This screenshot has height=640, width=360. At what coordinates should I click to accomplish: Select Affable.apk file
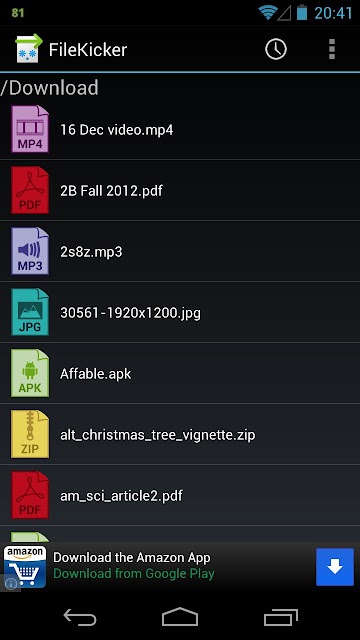pos(180,373)
